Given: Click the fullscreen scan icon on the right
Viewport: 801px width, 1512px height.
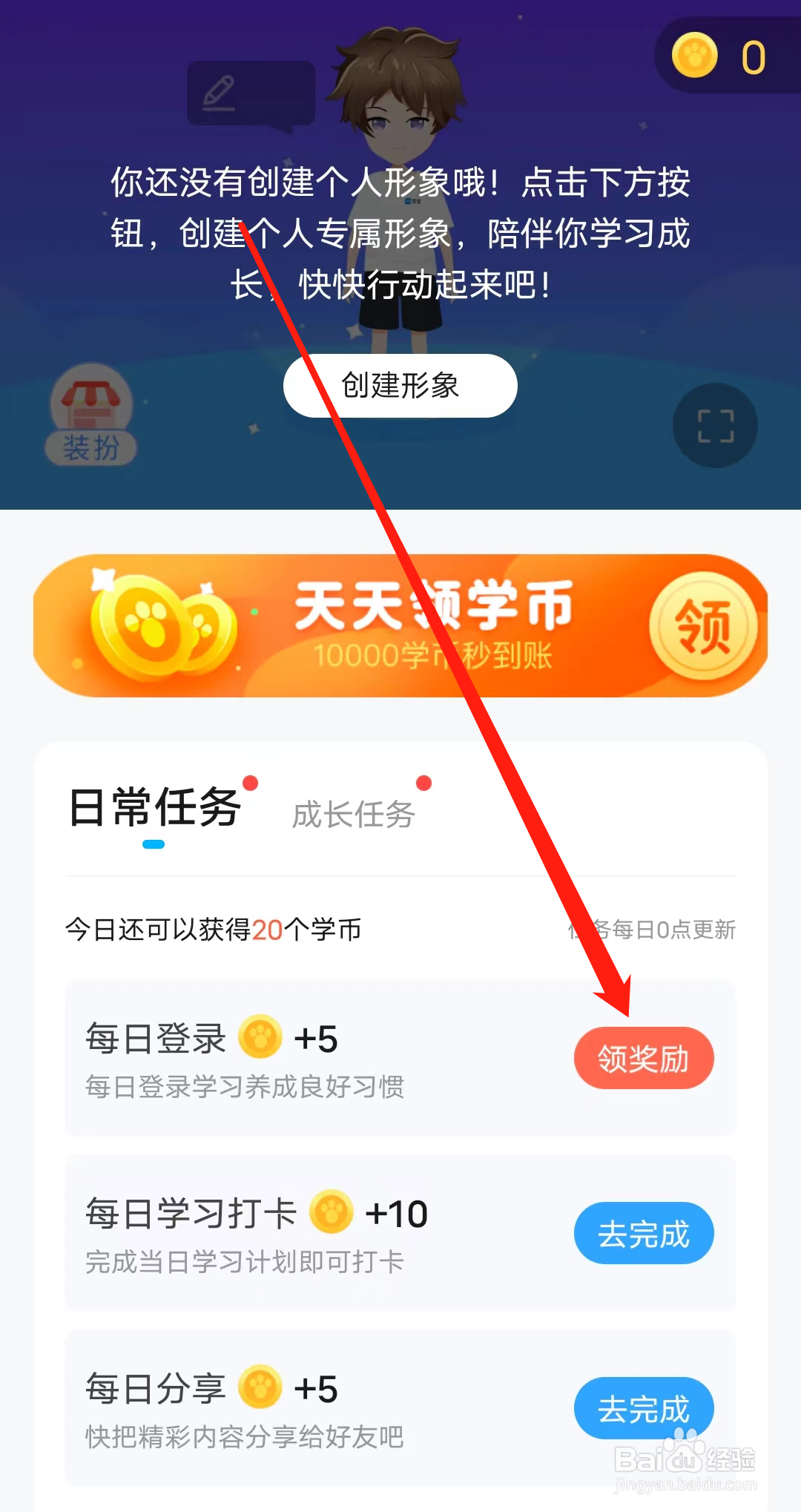Looking at the screenshot, I should pyautogui.click(x=714, y=427).
